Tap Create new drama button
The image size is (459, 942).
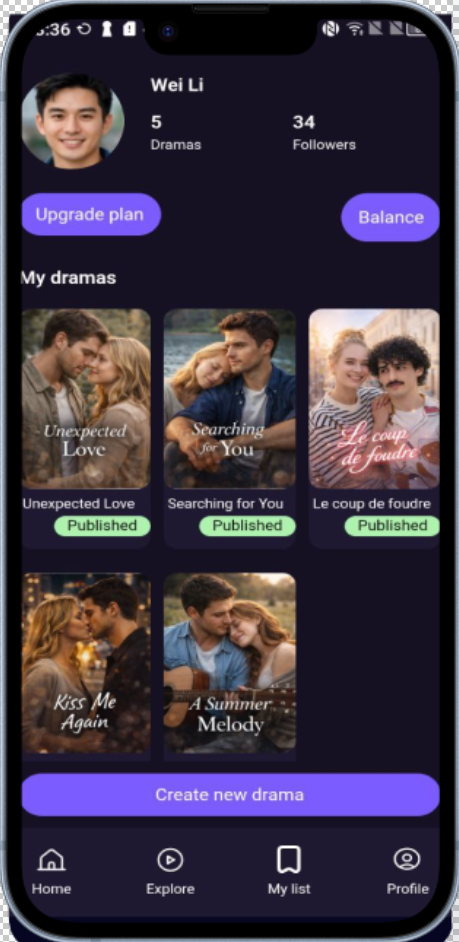tap(230, 795)
